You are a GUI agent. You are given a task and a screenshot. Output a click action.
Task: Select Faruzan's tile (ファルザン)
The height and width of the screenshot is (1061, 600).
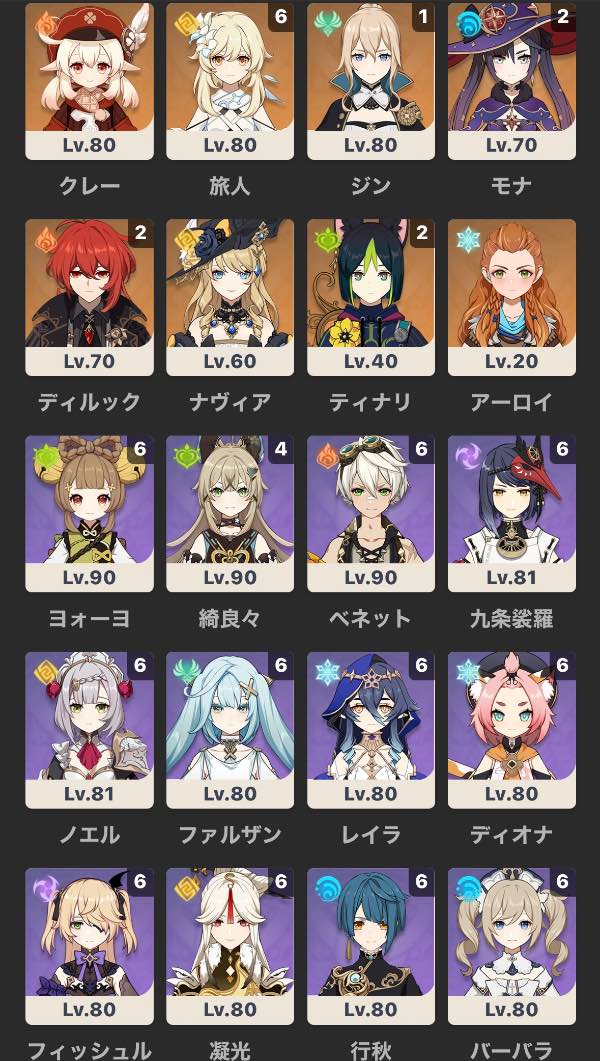[x=230, y=730]
